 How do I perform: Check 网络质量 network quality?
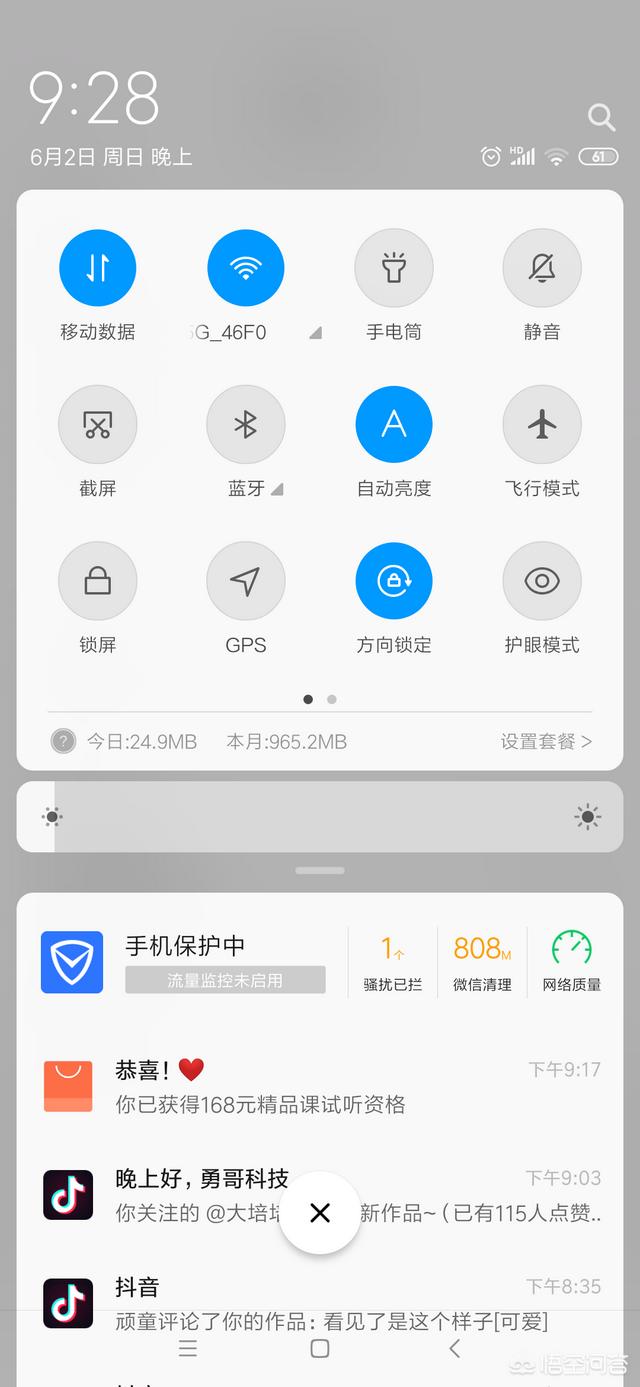coord(572,962)
